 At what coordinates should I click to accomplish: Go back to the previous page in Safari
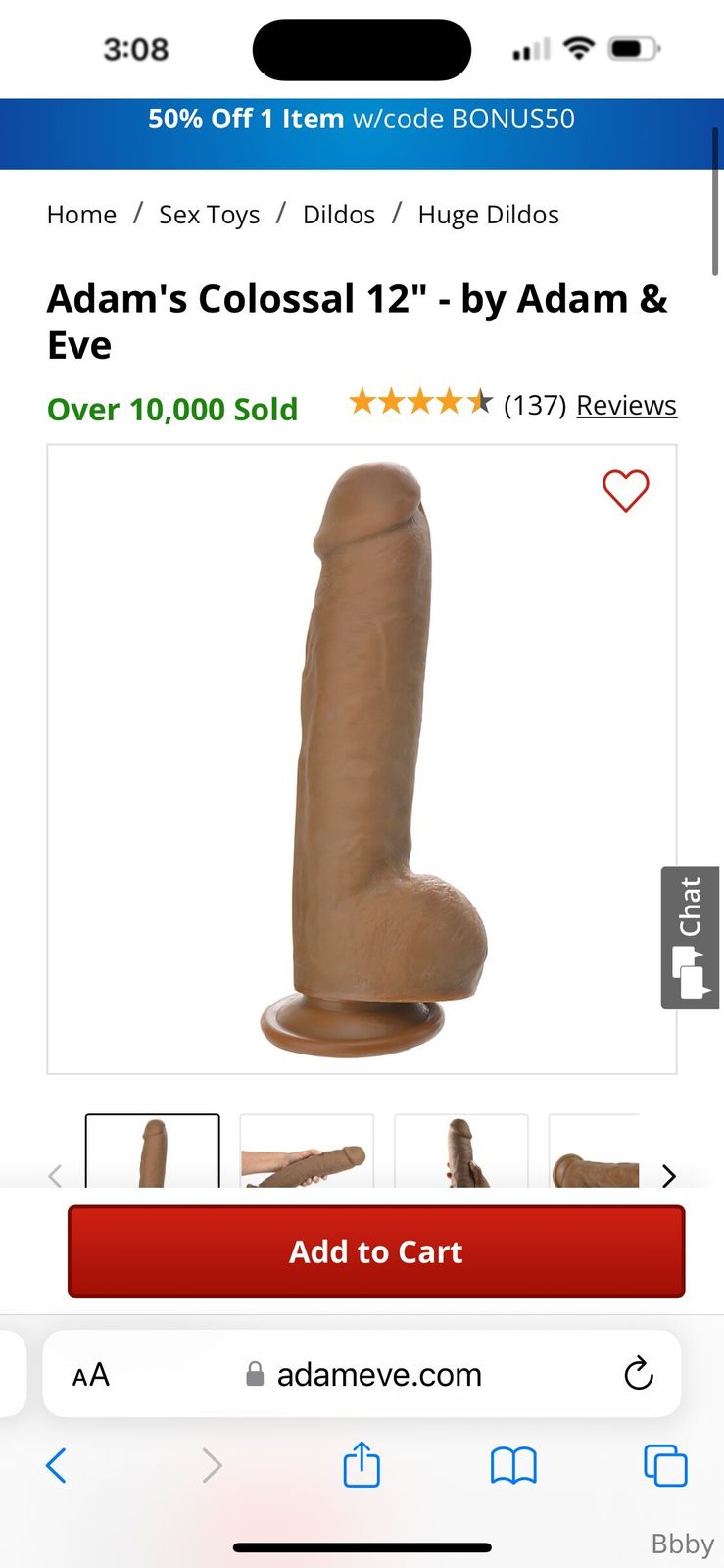(57, 1466)
